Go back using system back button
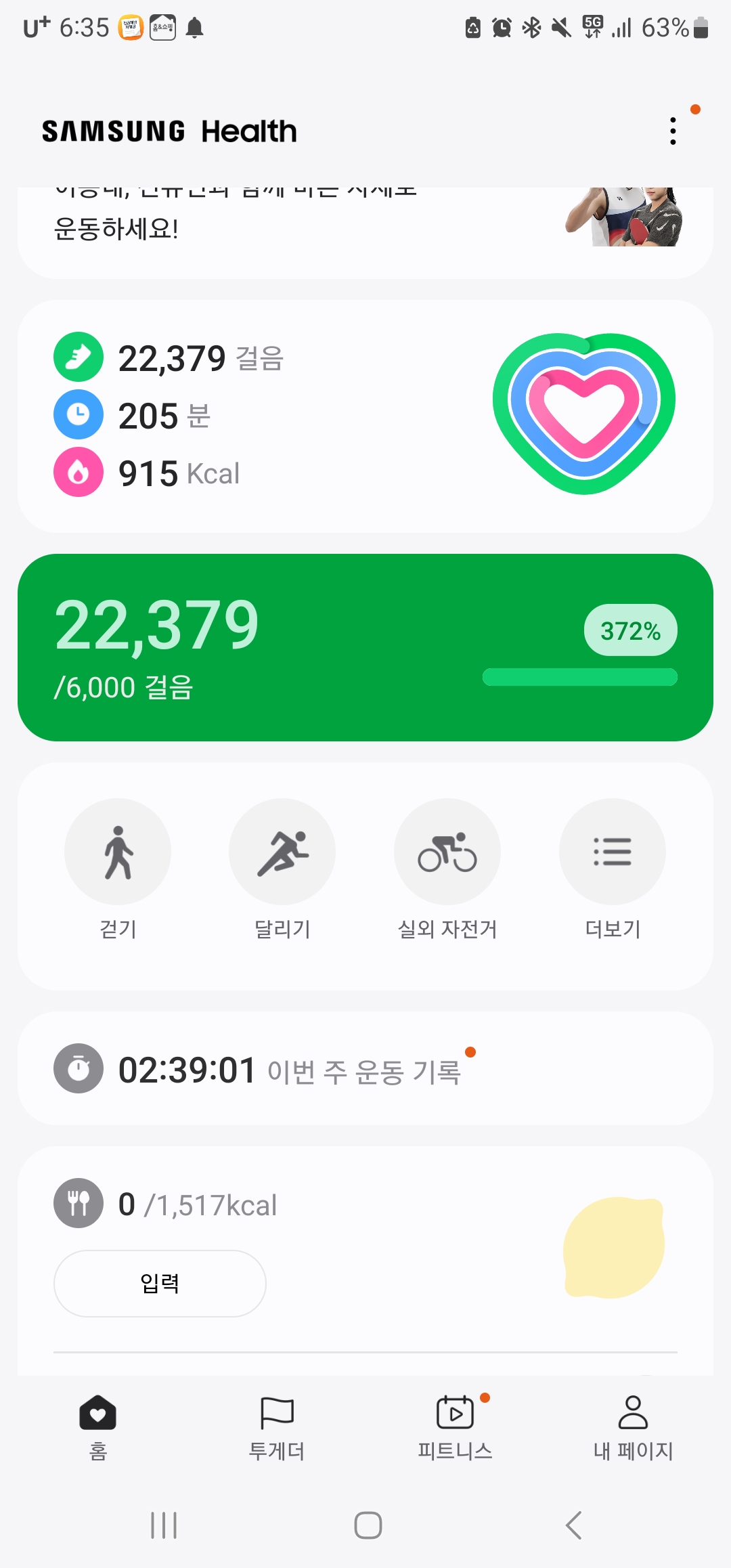 click(x=573, y=1525)
